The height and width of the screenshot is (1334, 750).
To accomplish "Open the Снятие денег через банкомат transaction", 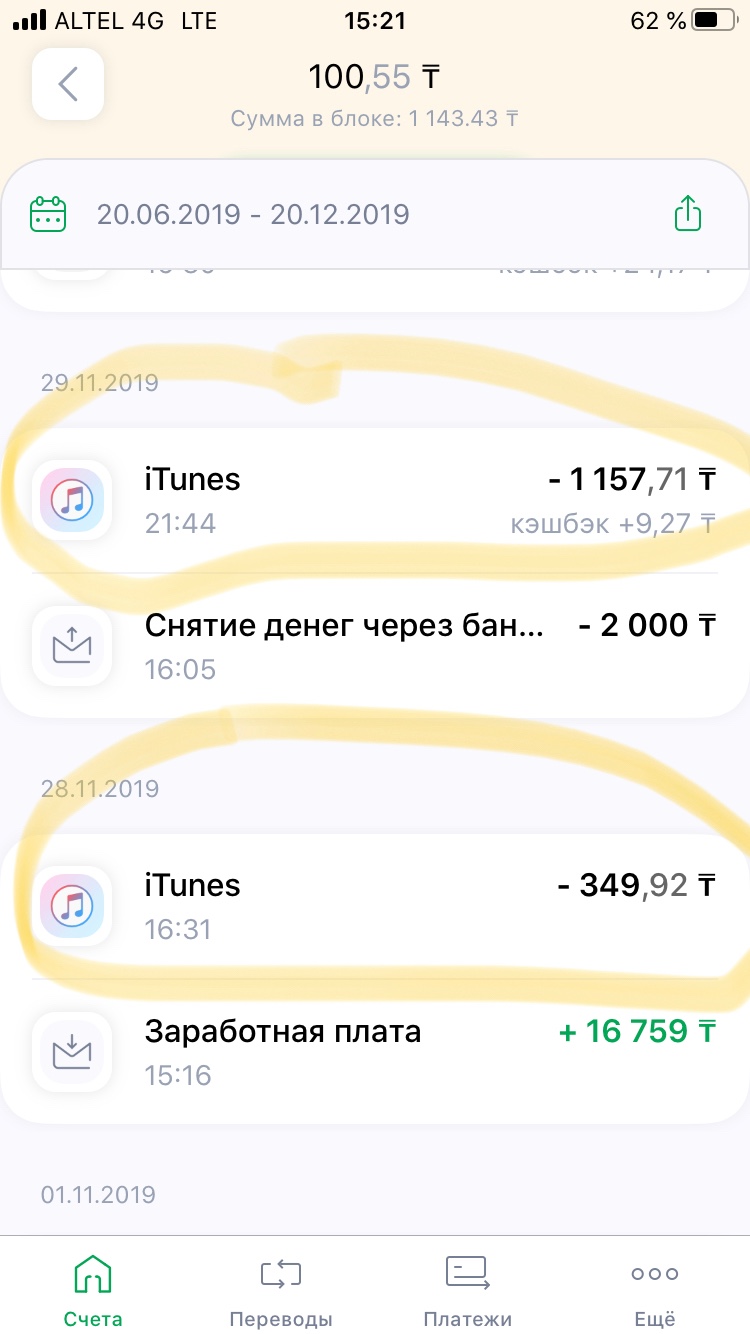I will [374, 645].
